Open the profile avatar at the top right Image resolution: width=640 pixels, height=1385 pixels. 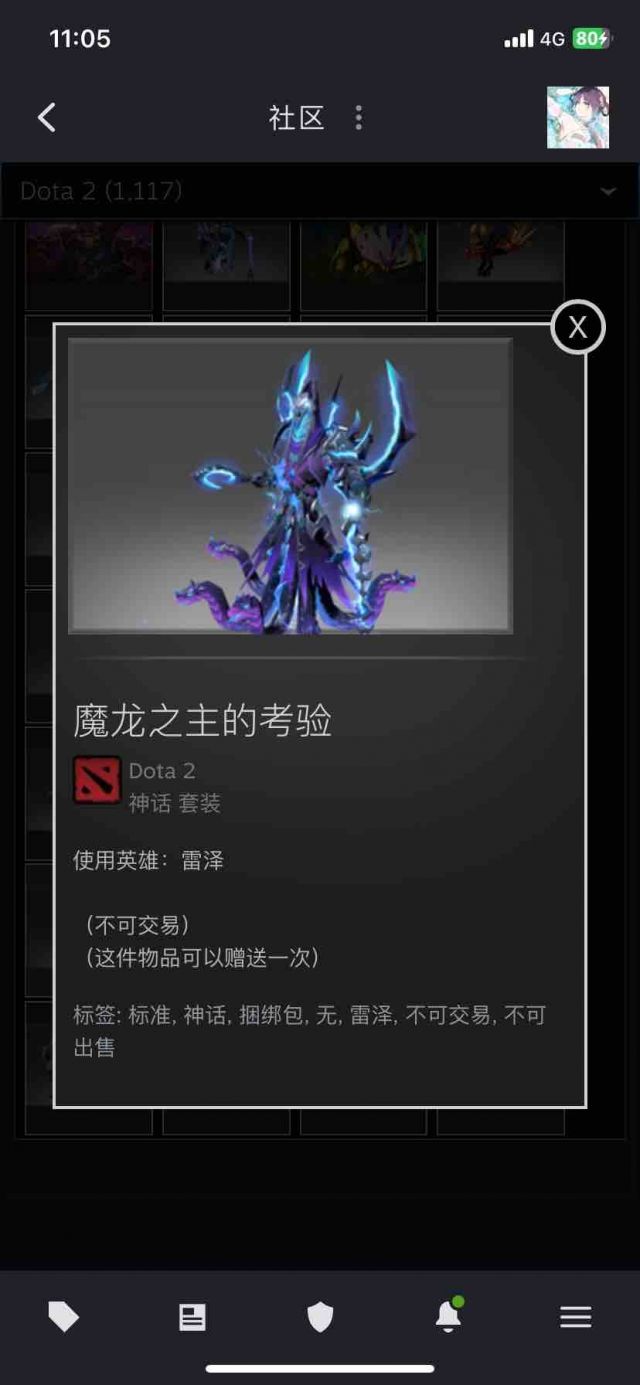click(x=578, y=118)
